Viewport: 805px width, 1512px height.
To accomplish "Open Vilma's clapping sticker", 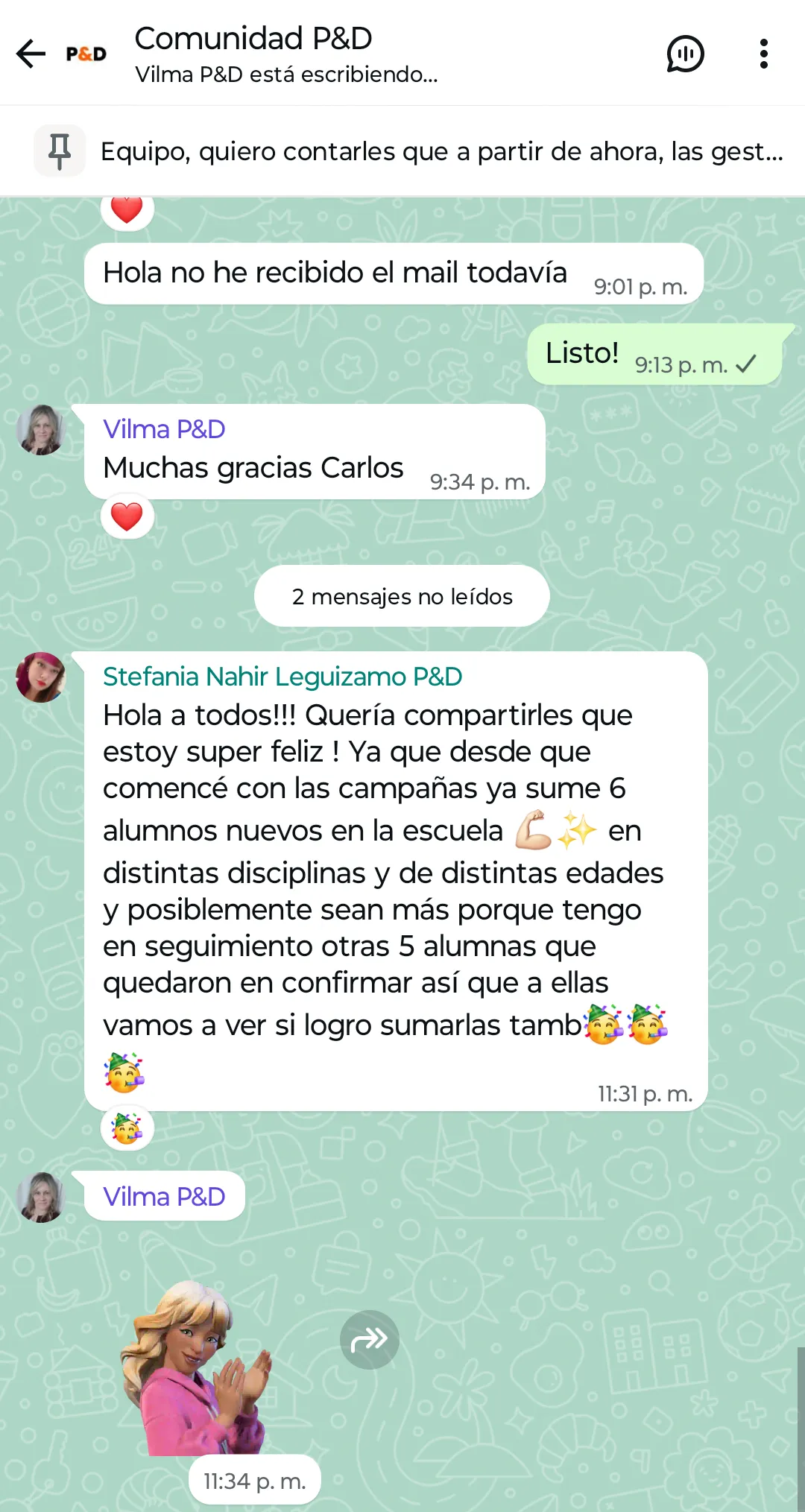I will pyautogui.click(x=198, y=1367).
